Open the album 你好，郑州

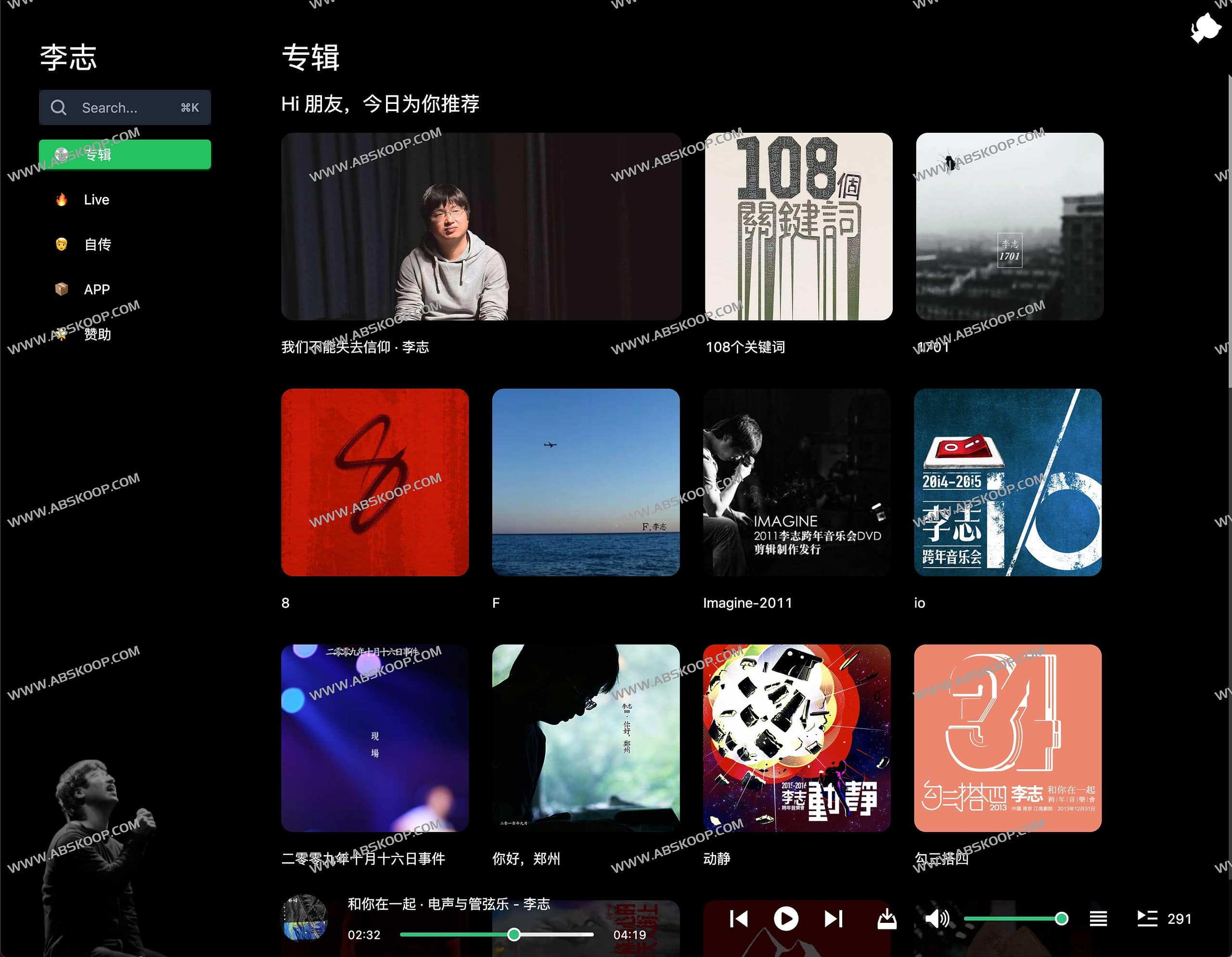tap(586, 738)
